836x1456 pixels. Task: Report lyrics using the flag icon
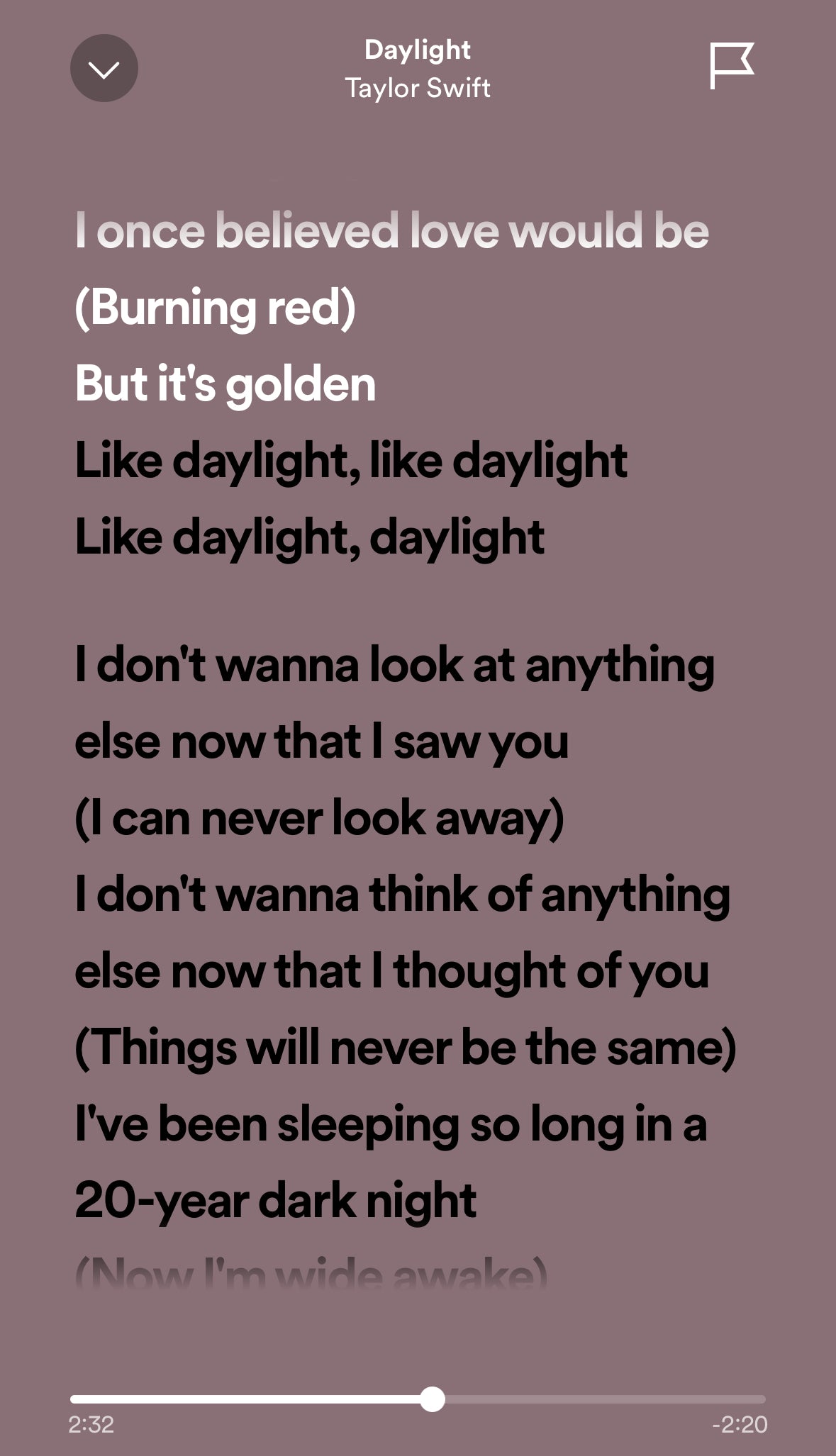tap(731, 65)
